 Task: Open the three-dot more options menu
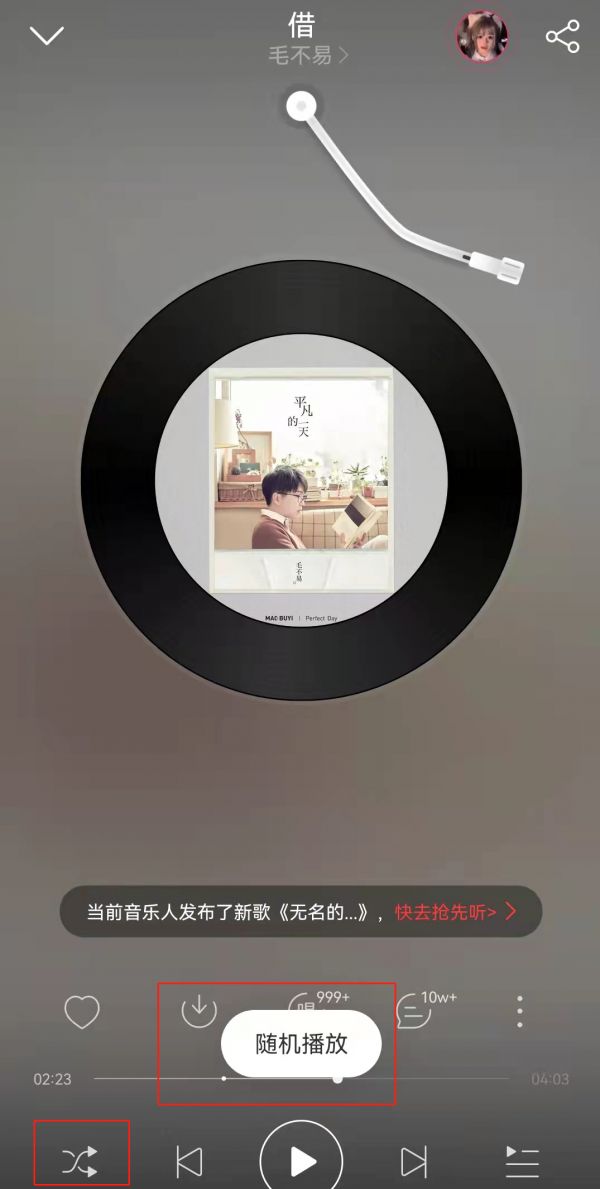(x=519, y=1012)
